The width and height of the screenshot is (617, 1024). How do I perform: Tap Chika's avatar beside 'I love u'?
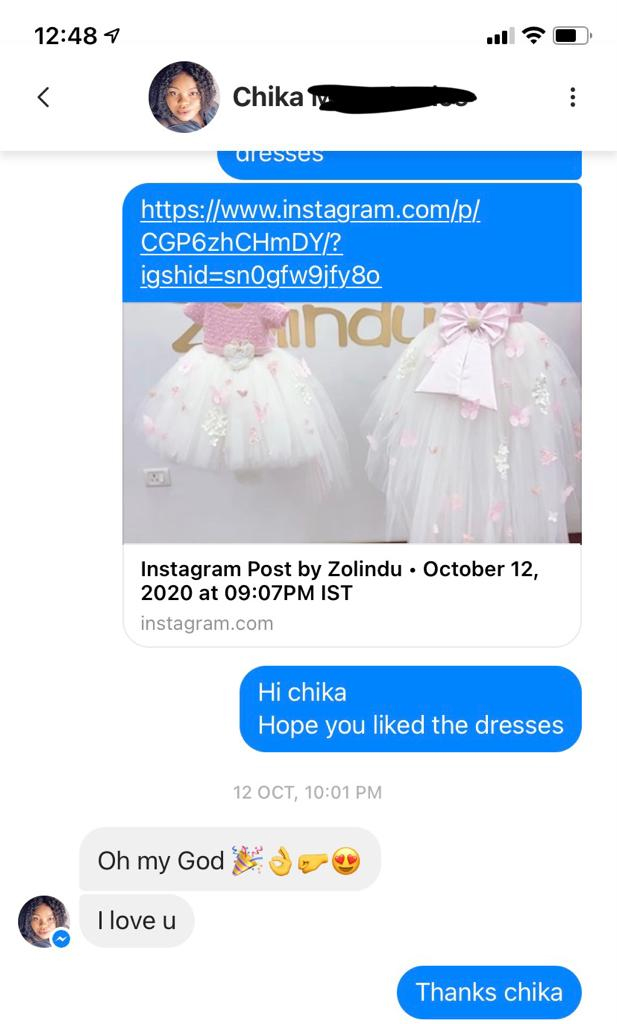44,921
